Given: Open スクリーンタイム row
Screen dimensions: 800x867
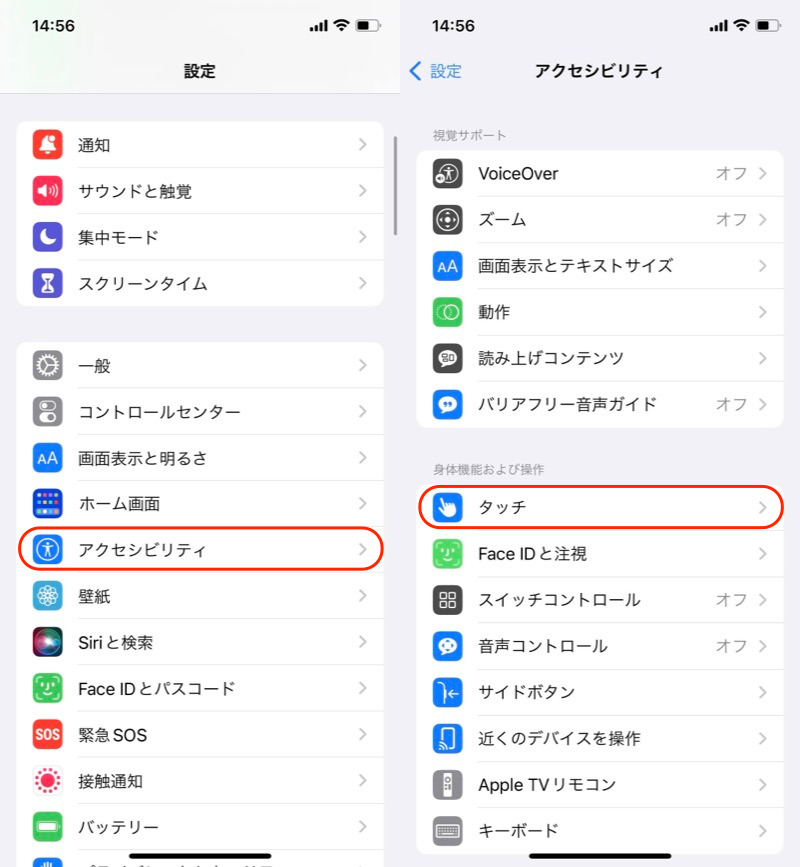Looking at the screenshot, I should click(x=200, y=283).
